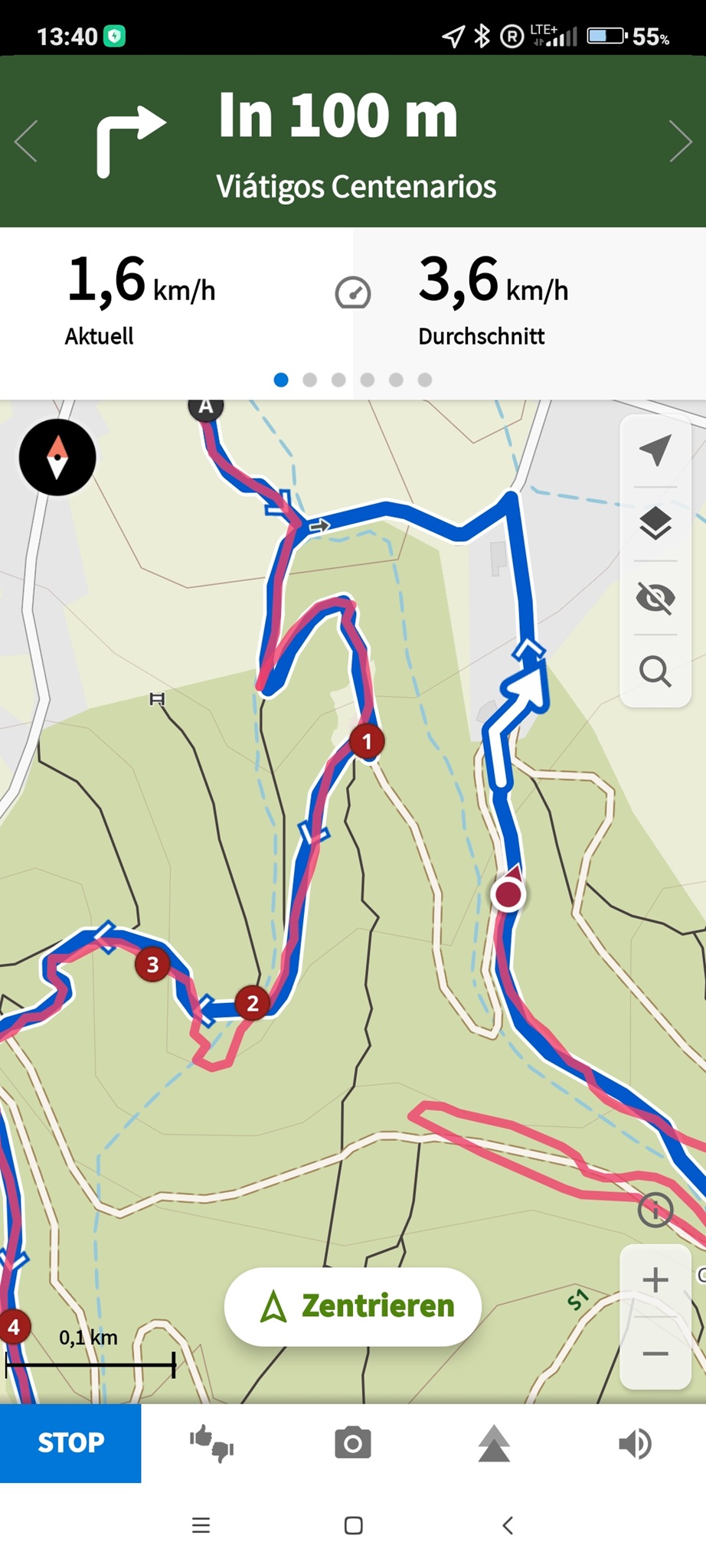
Task: Open the map info icon
Action: point(655,1210)
